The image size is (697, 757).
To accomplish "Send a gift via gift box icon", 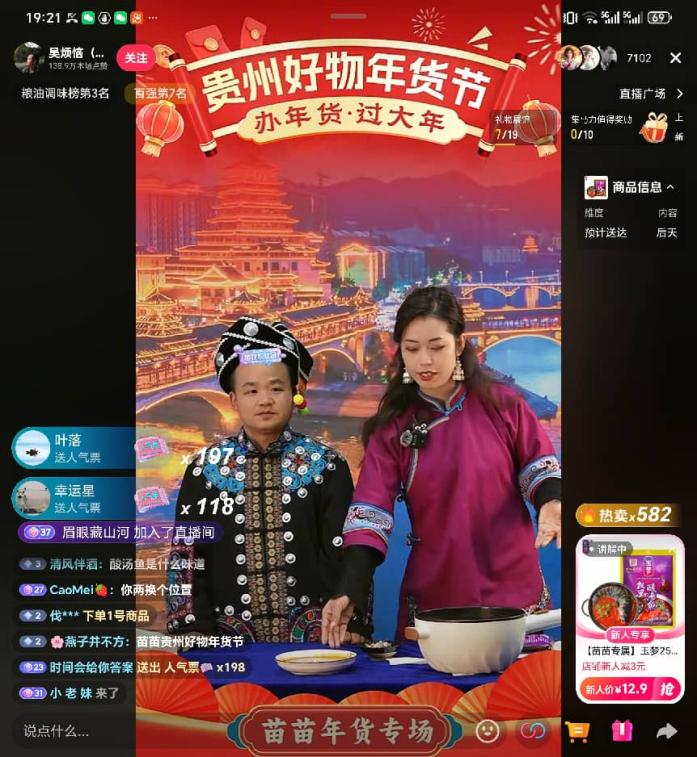I will click(622, 731).
